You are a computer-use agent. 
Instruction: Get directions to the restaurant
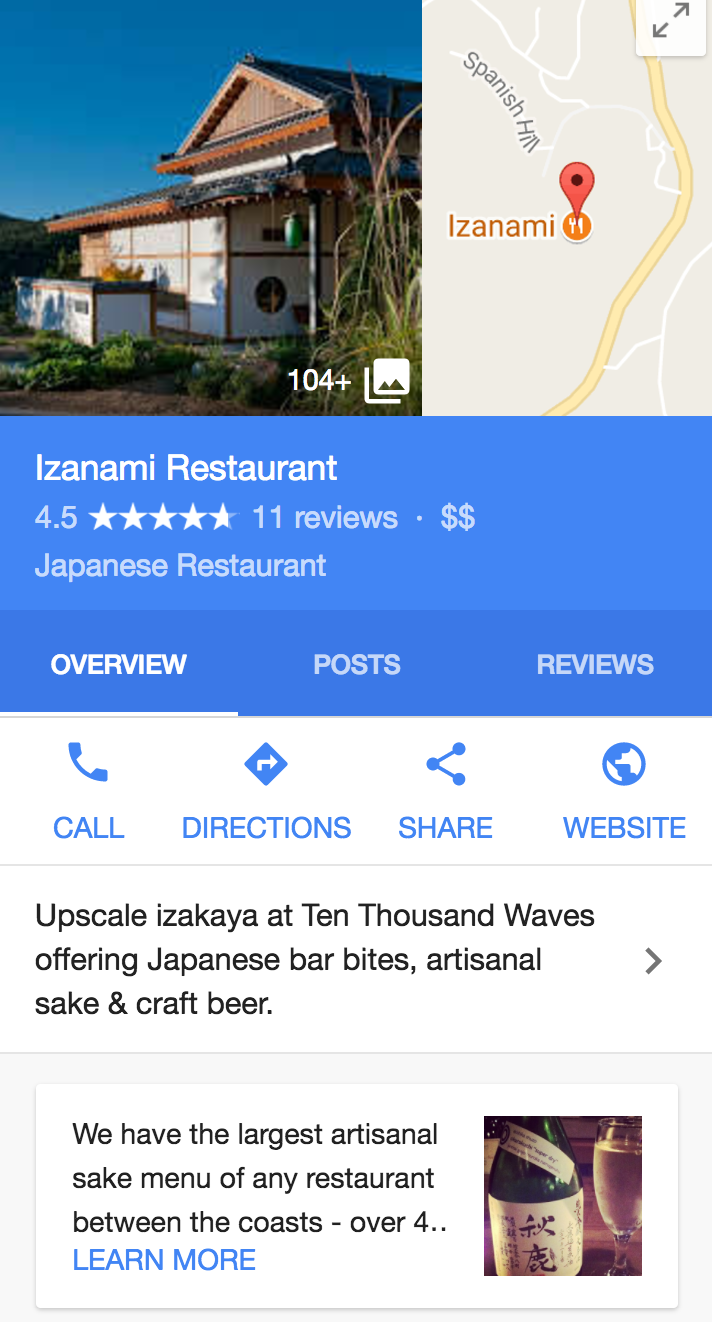coord(266,791)
